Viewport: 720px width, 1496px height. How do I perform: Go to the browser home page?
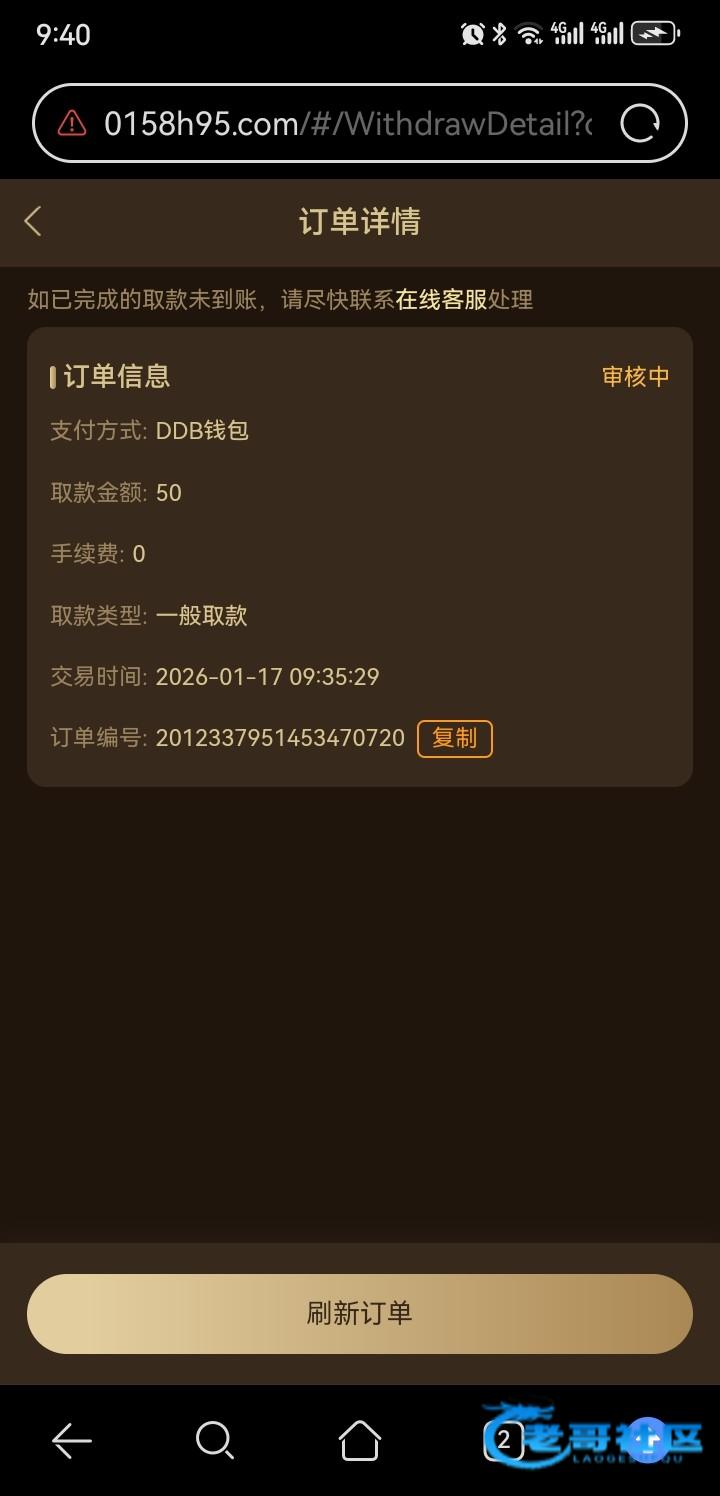click(360, 1440)
